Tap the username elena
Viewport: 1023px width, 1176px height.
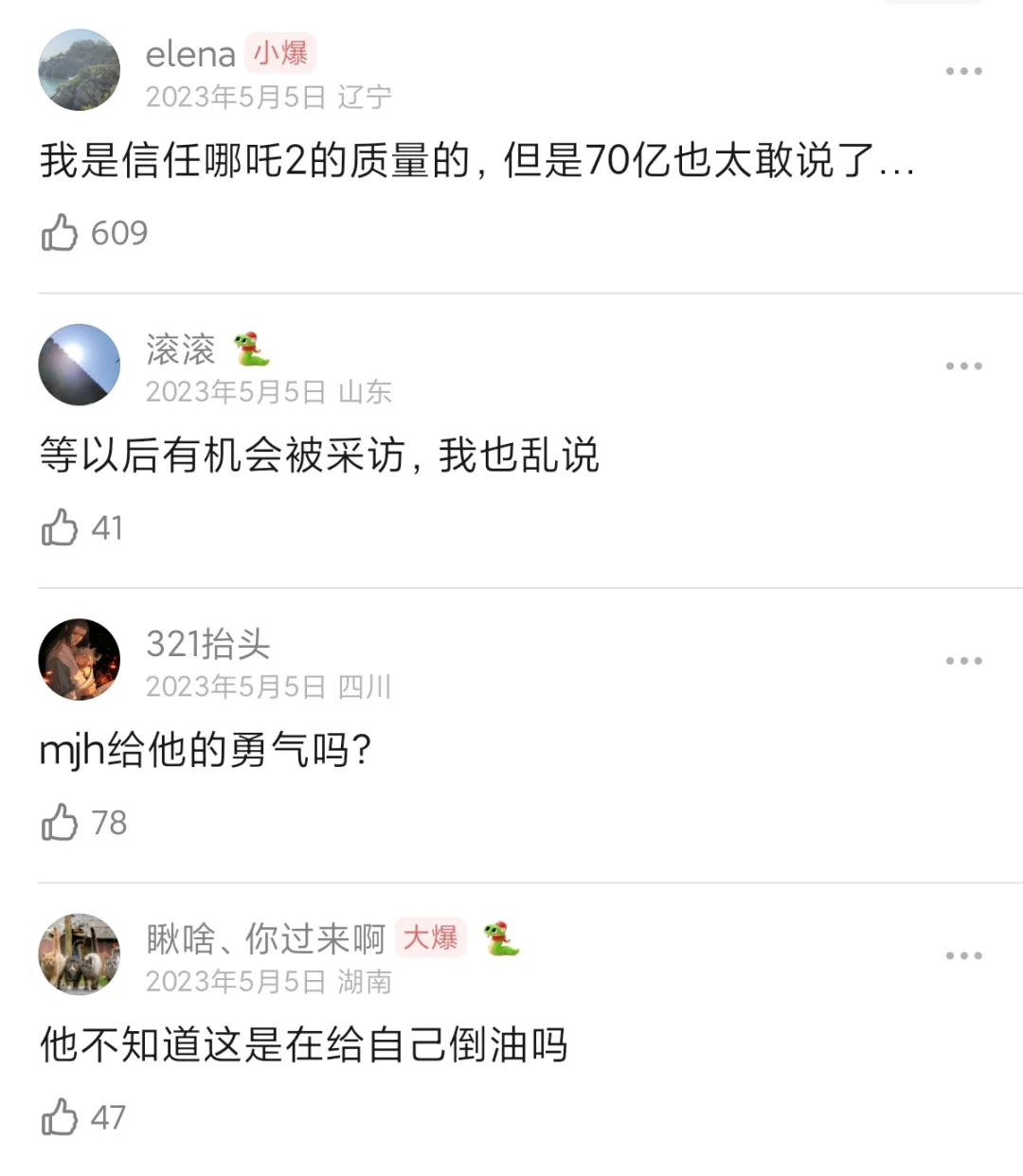coord(190,54)
